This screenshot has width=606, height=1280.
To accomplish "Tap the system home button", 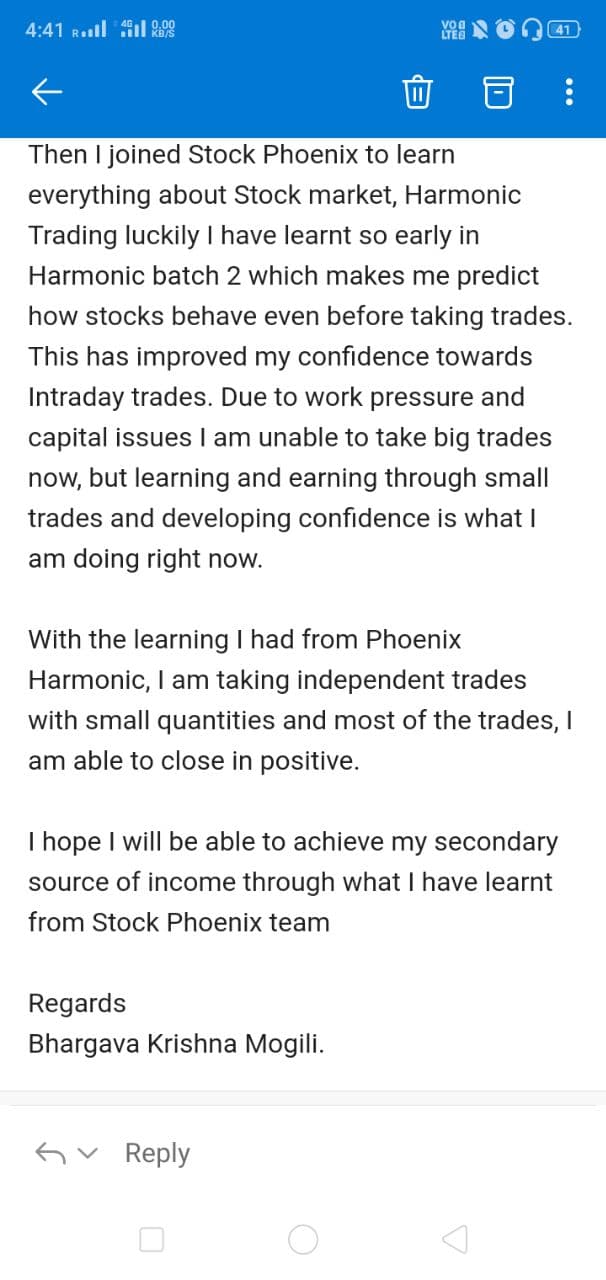I will (303, 1240).
